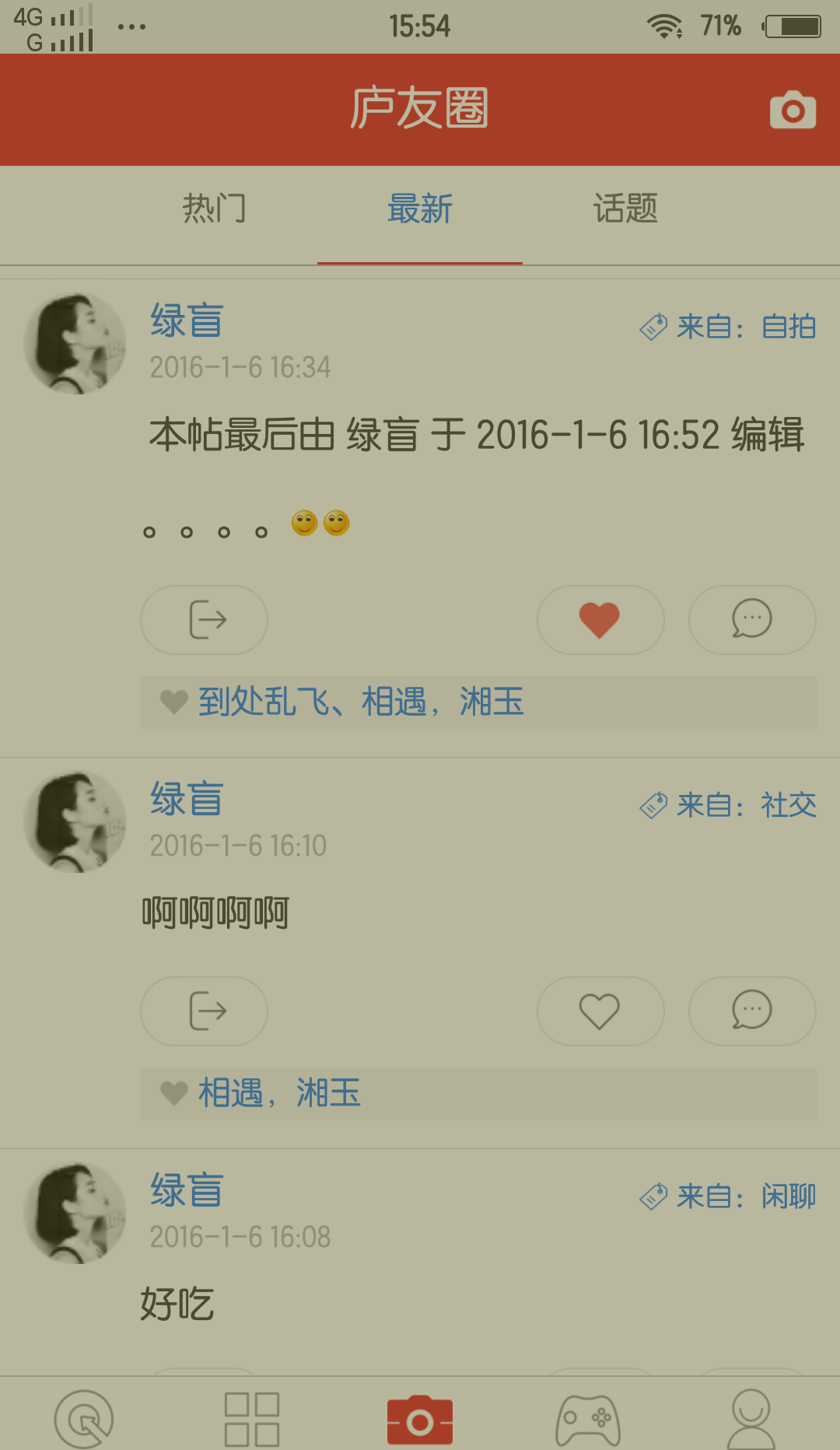
Task: Like the 啊啊啊啊 post
Action: click(x=600, y=1011)
